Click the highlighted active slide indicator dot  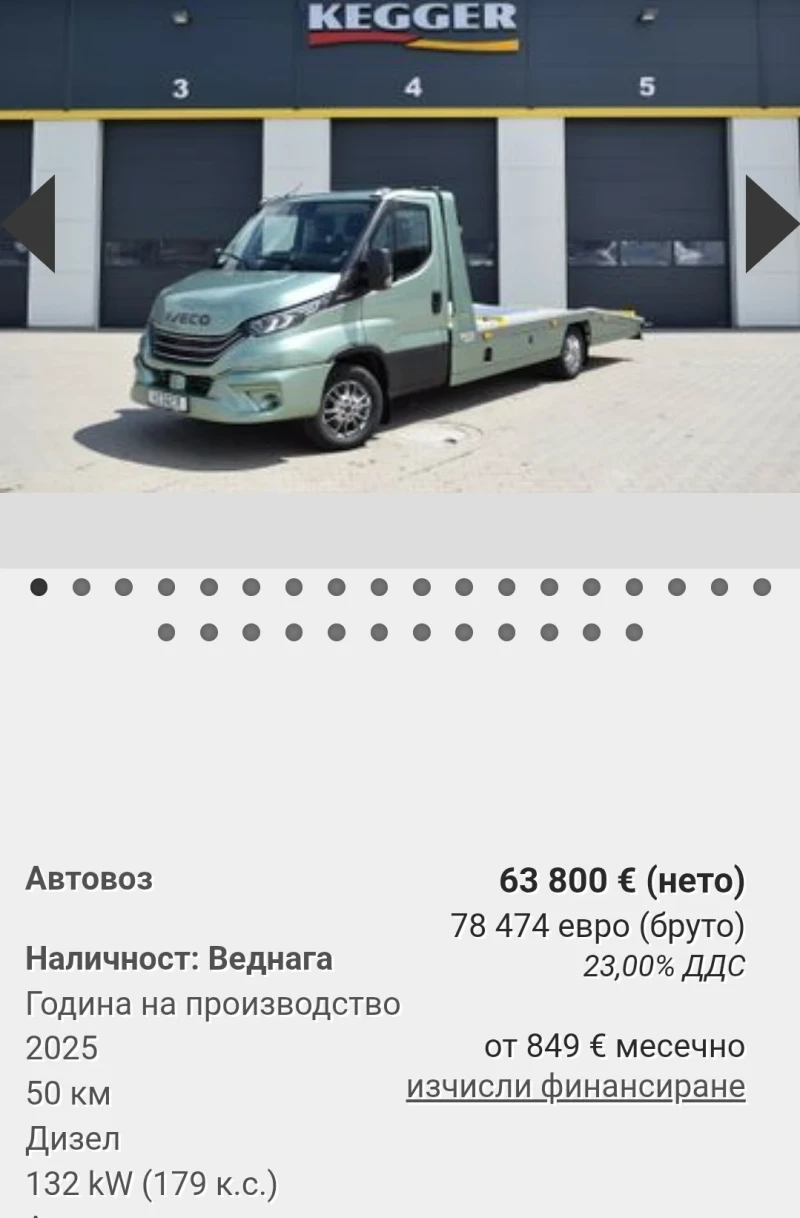[38, 587]
